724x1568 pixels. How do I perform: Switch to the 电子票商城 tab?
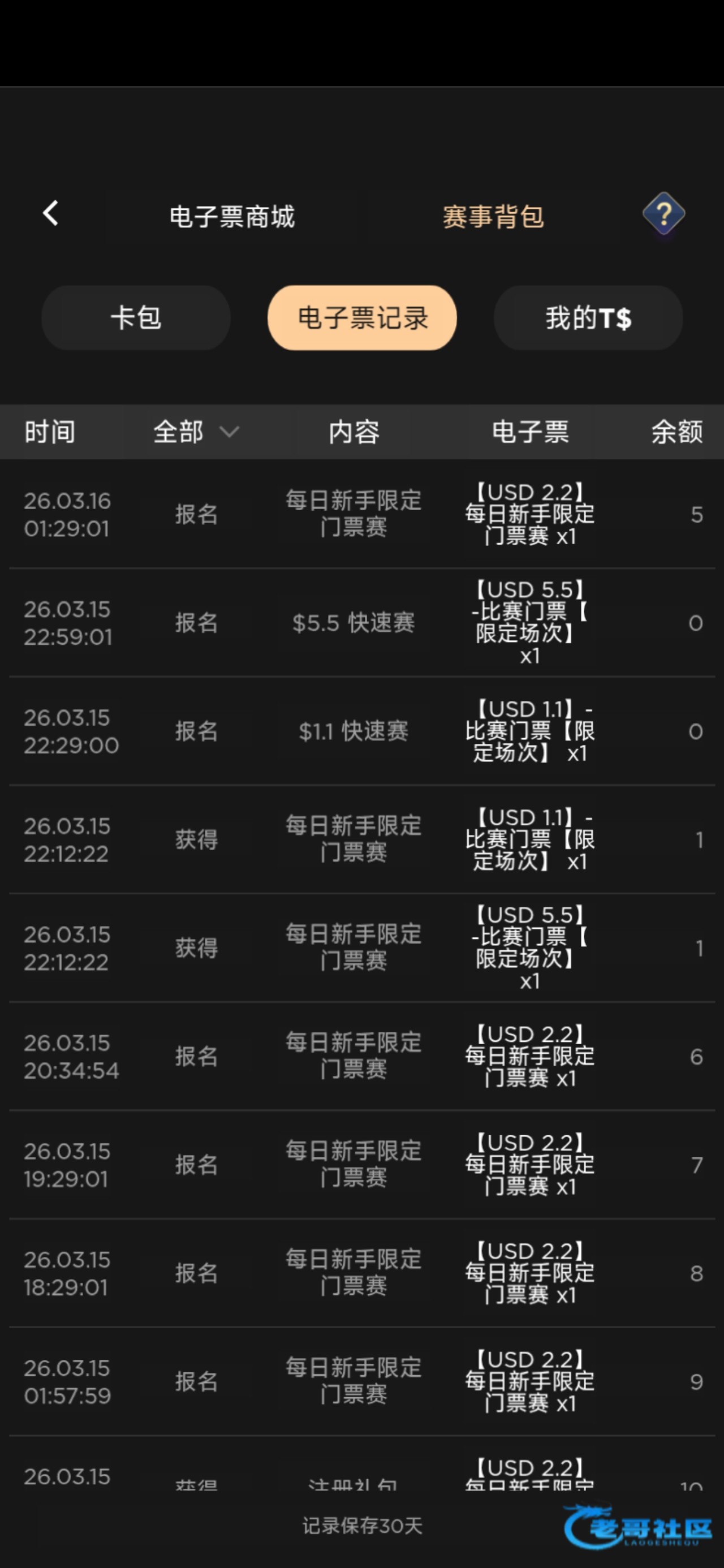point(232,217)
